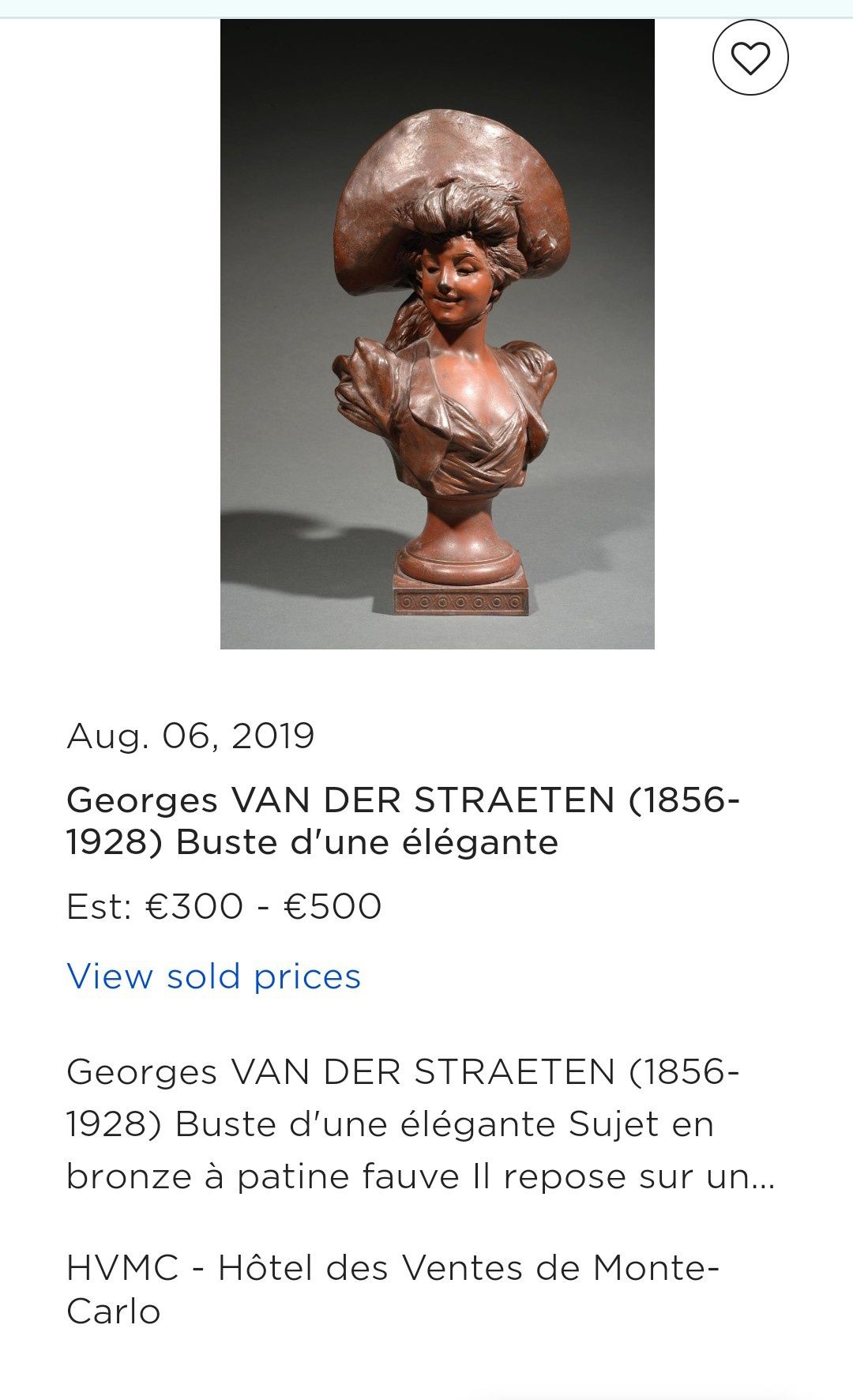Open the bronze bust lot photo

click(437, 333)
